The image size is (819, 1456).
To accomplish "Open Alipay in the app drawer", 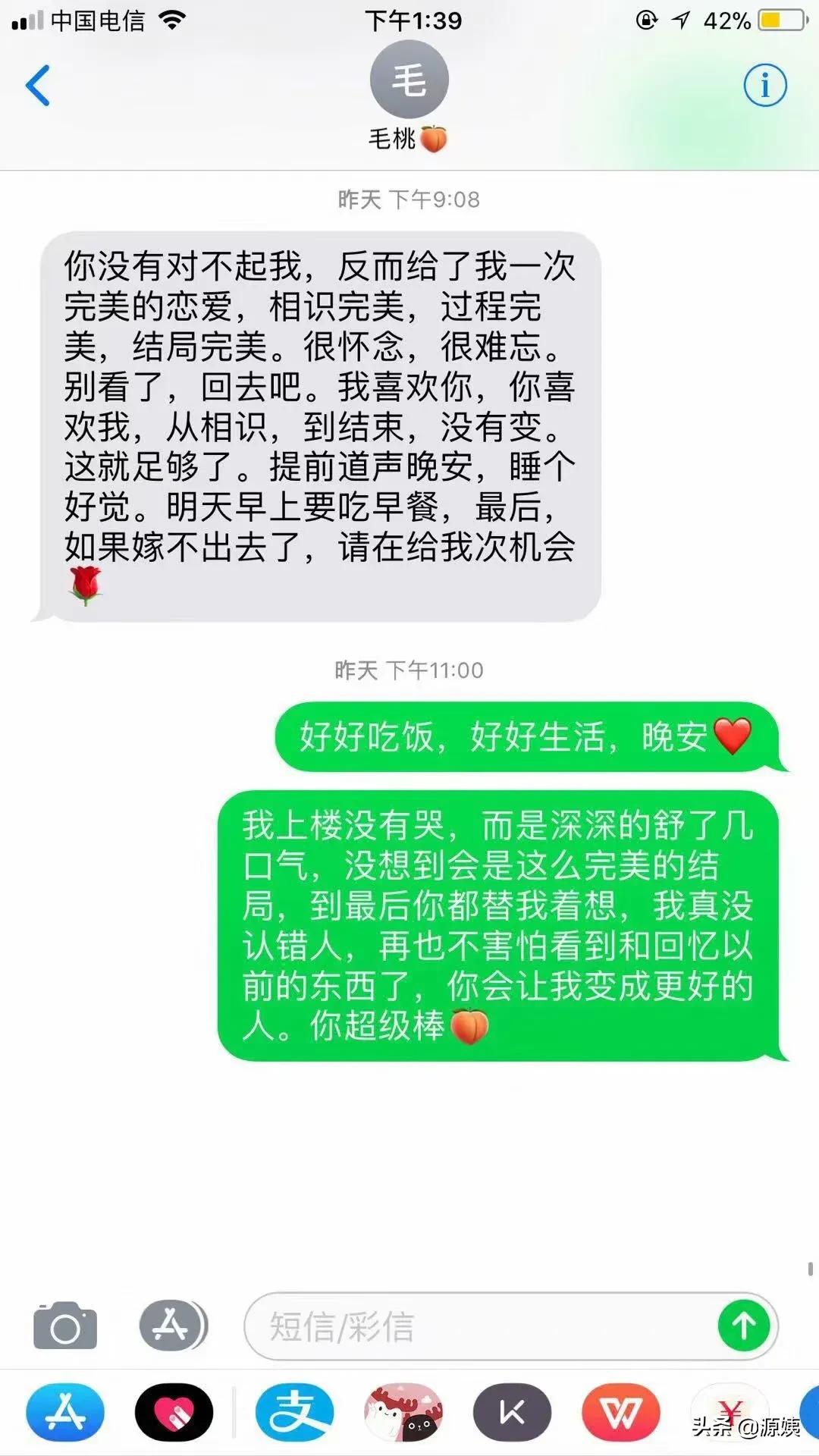I will pos(297,1412).
